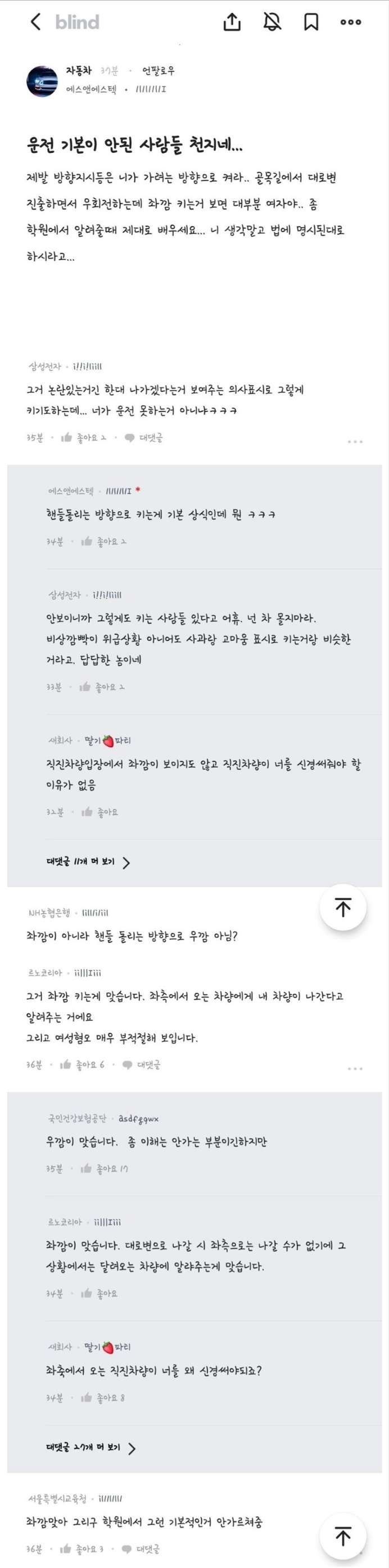Screen dimensions: 389x1568
Task: Open the options menu on the 그거 논란있는거긴 comment
Action: (x=355, y=441)
